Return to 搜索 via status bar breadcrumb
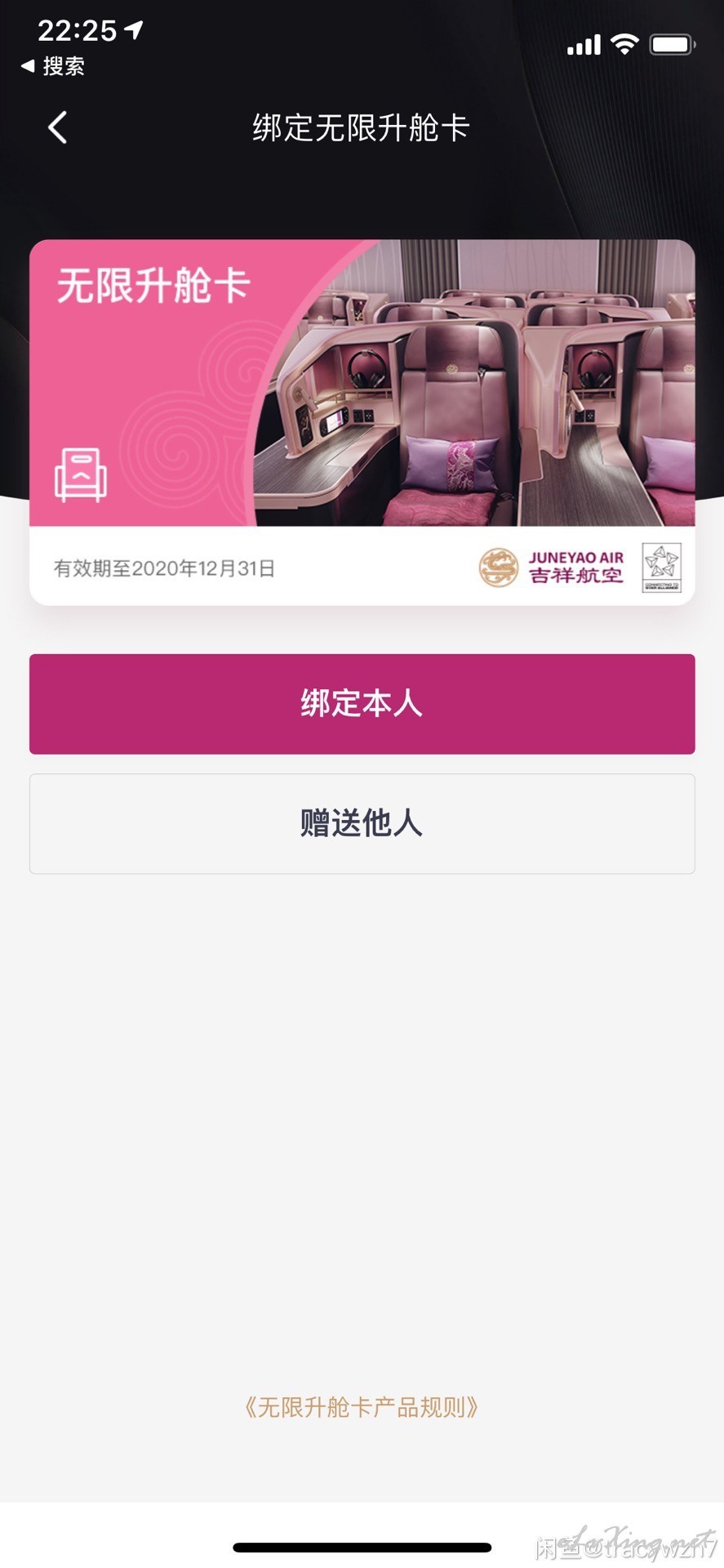This screenshot has width=724, height=1568. [53, 66]
